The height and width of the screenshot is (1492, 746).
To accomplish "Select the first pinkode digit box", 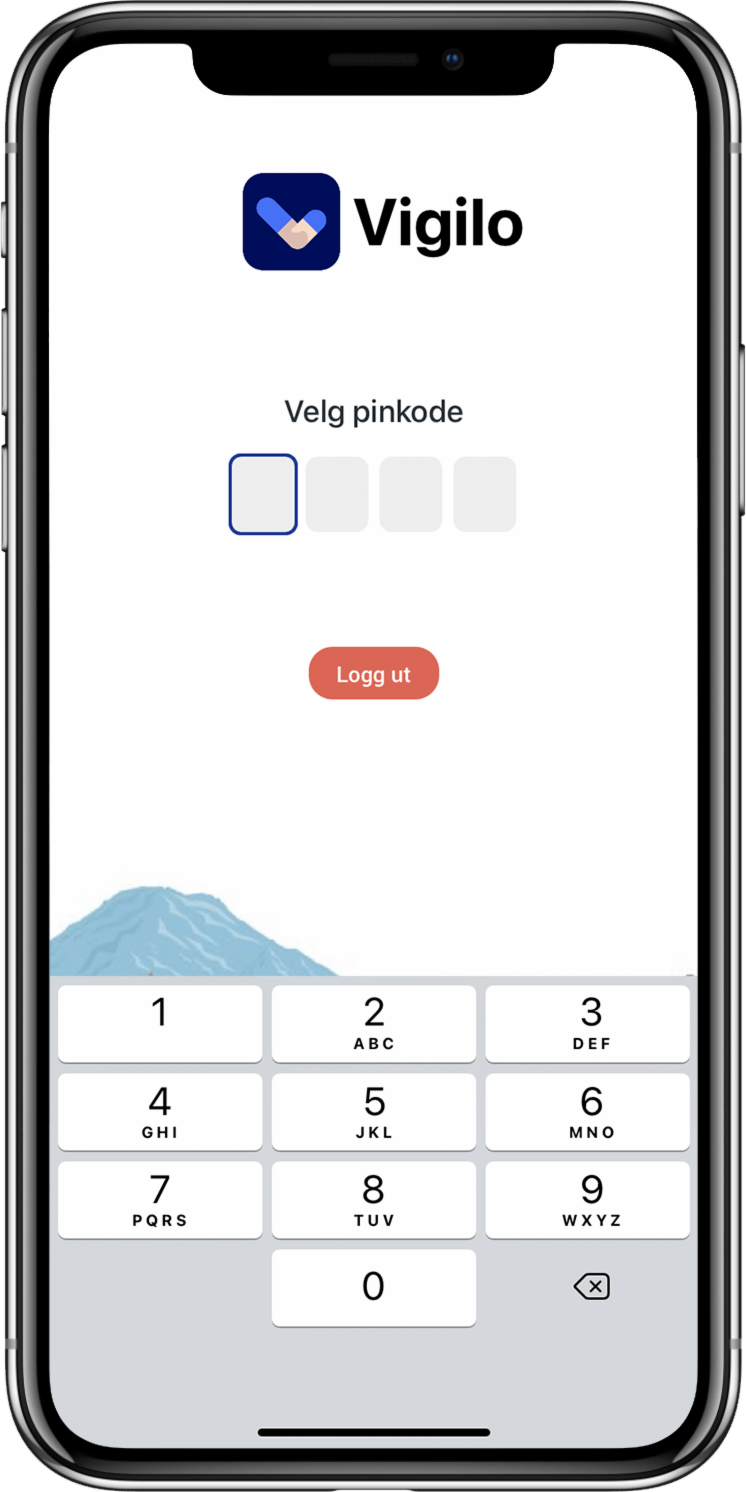I will [x=263, y=494].
